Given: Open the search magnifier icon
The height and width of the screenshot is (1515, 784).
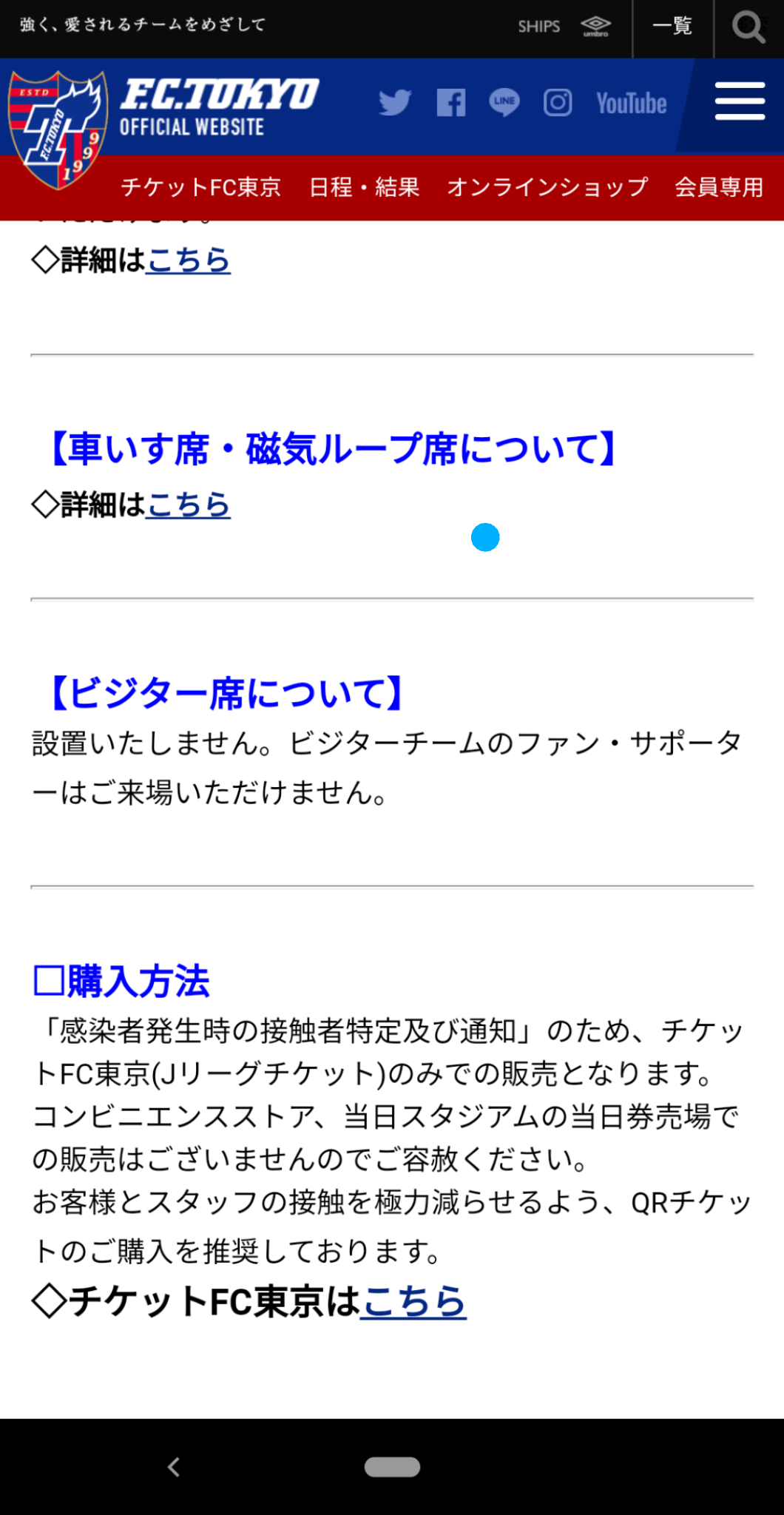Looking at the screenshot, I should [748, 28].
